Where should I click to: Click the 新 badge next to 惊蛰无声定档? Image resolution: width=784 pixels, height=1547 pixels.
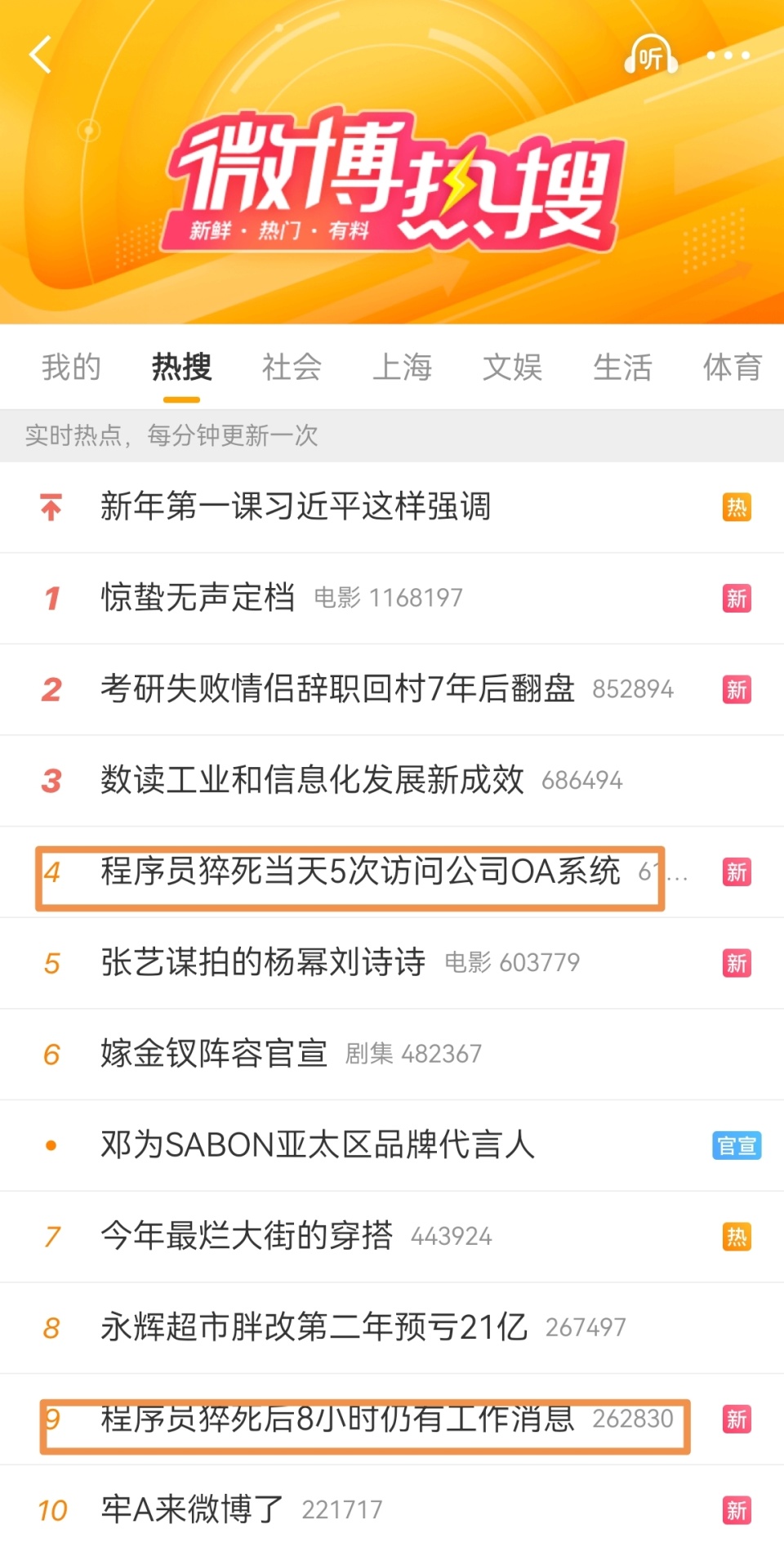click(x=736, y=598)
